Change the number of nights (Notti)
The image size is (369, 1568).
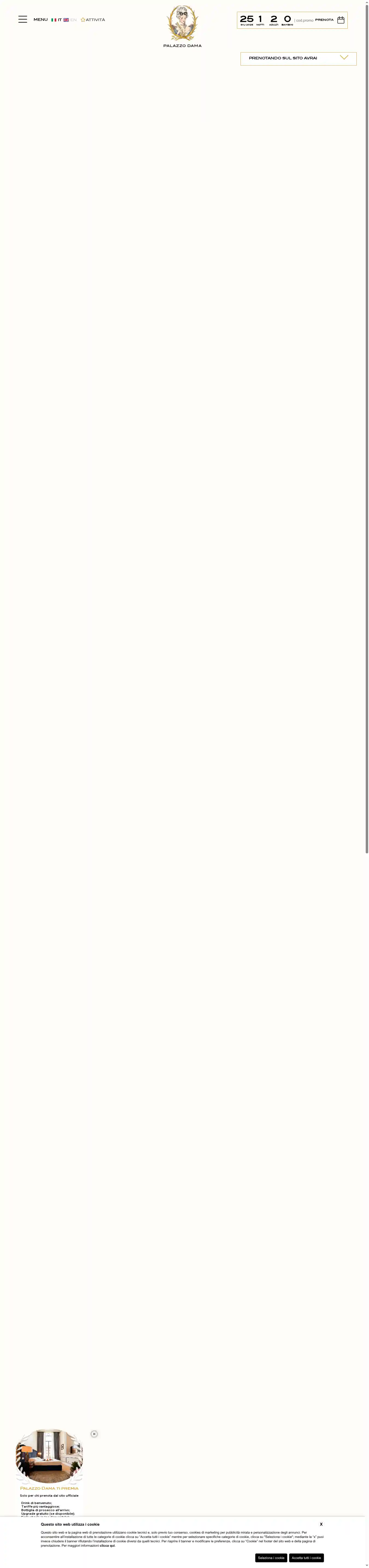click(x=260, y=20)
